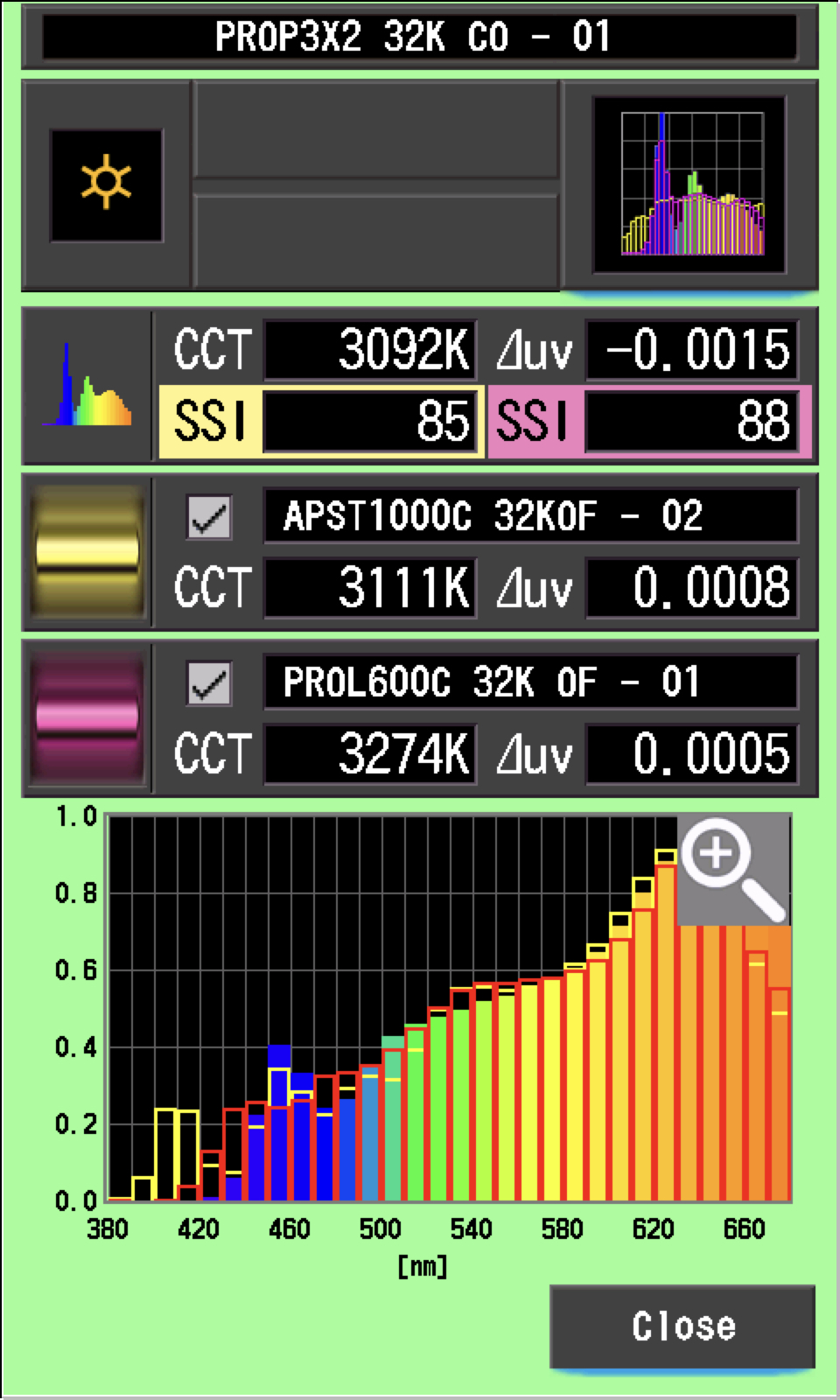
Task: Uncheck the APST1000C 32KOF - 02 checkbox
Action: (x=209, y=517)
